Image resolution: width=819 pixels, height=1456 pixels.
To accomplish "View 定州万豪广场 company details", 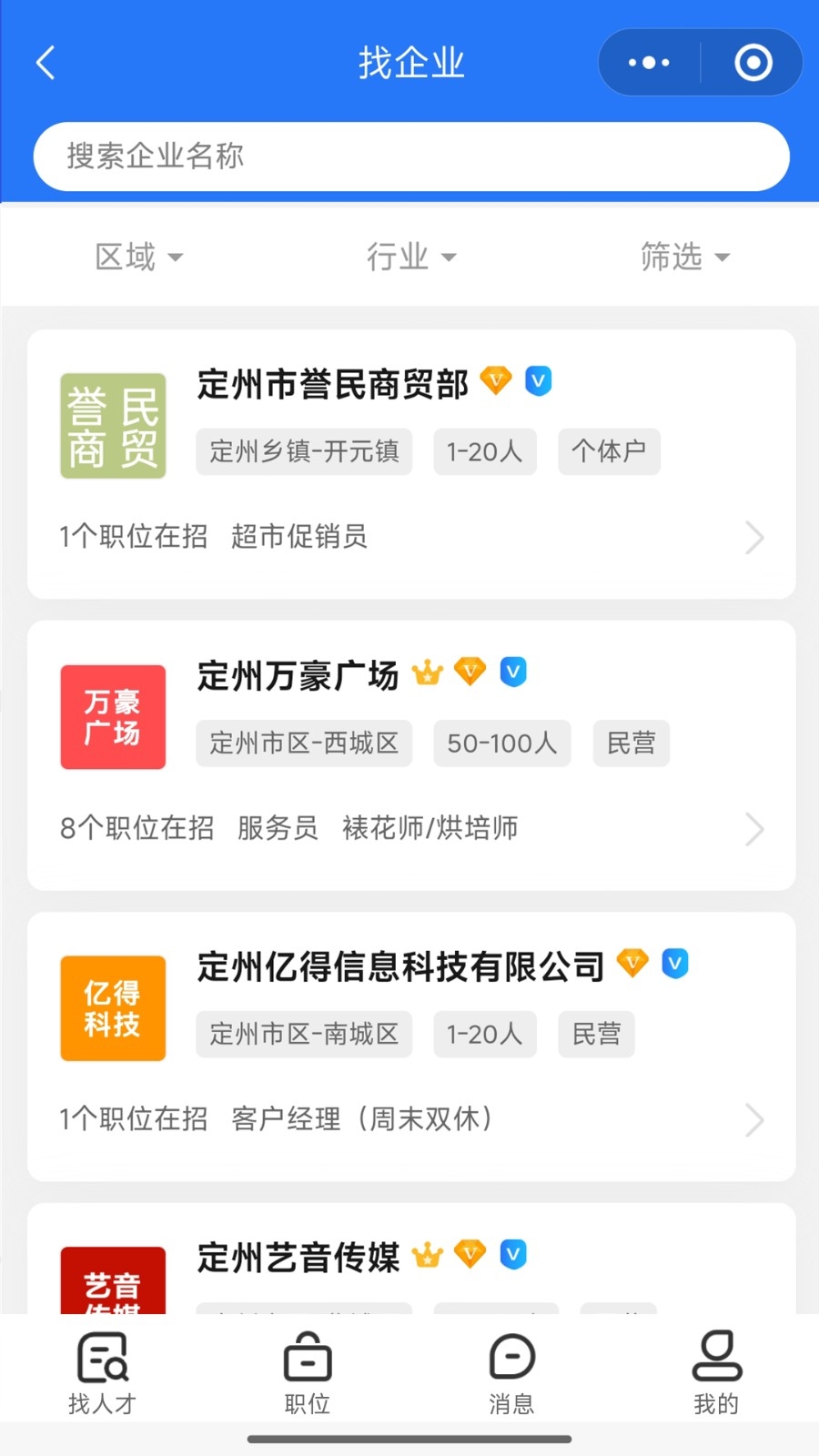I will pyautogui.click(x=411, y=755).
